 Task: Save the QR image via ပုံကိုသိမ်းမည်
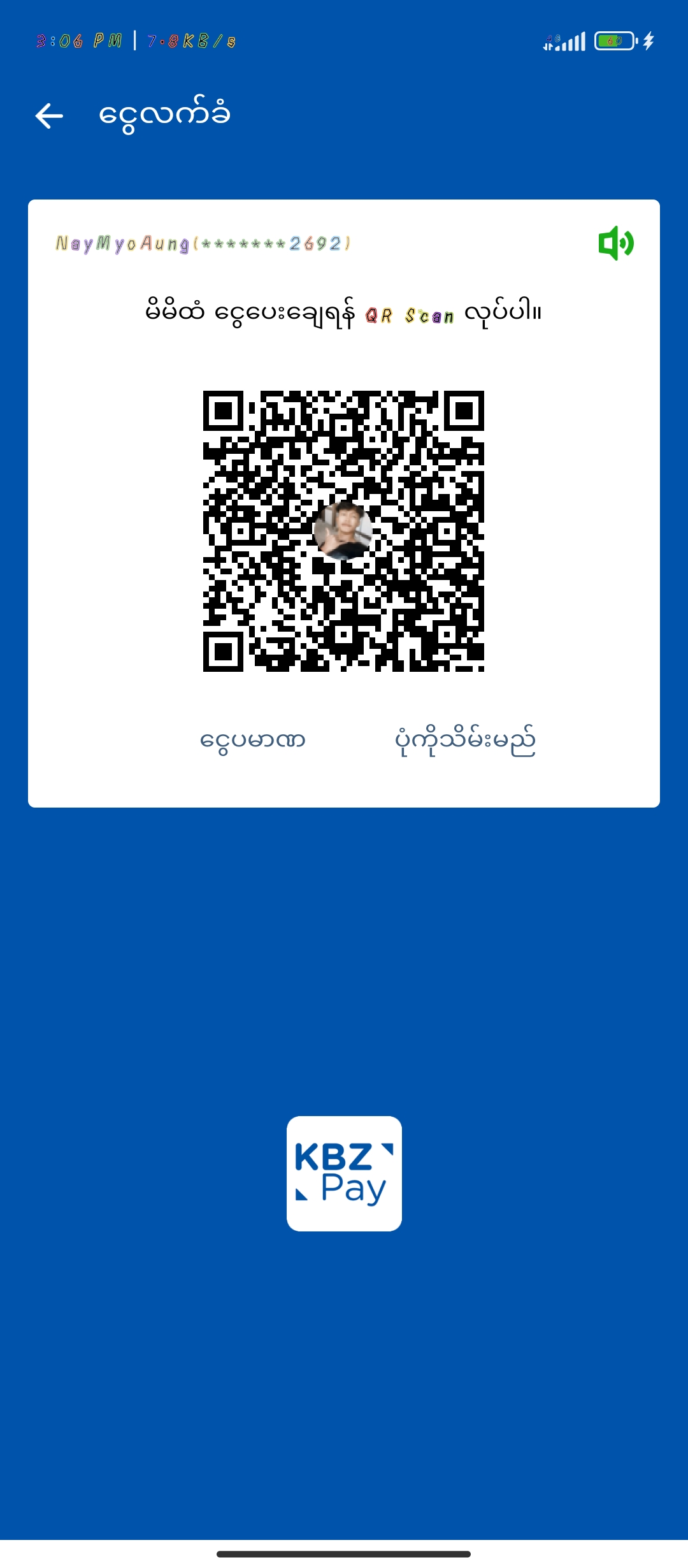(x=465, y=741)
